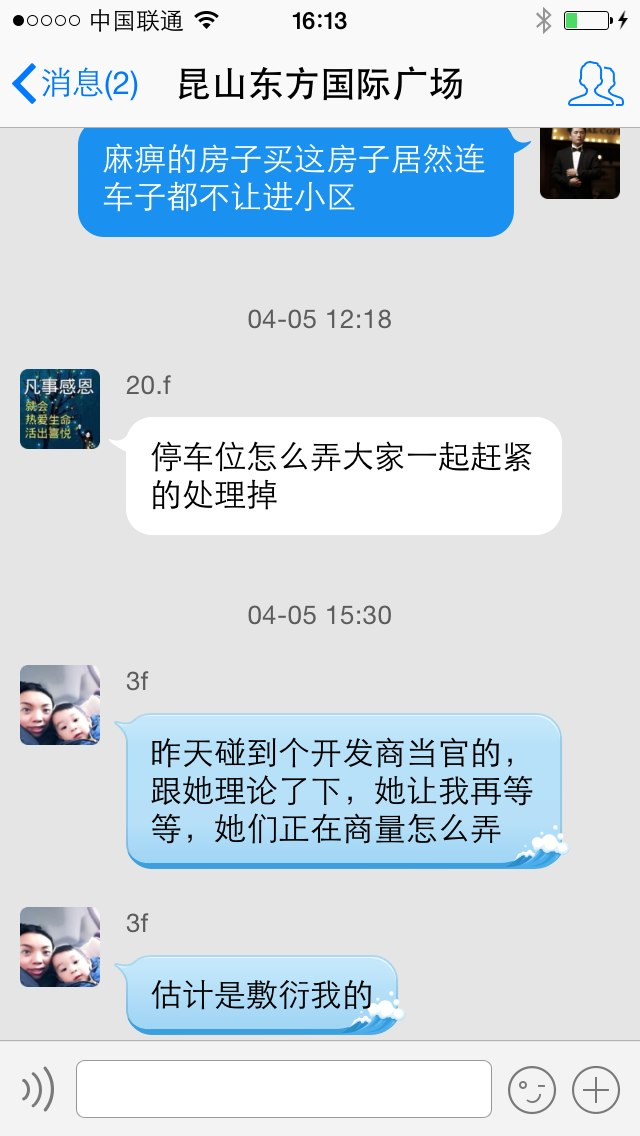
Task: Open the emoji picker
Action: click(x=532, y=1090)
